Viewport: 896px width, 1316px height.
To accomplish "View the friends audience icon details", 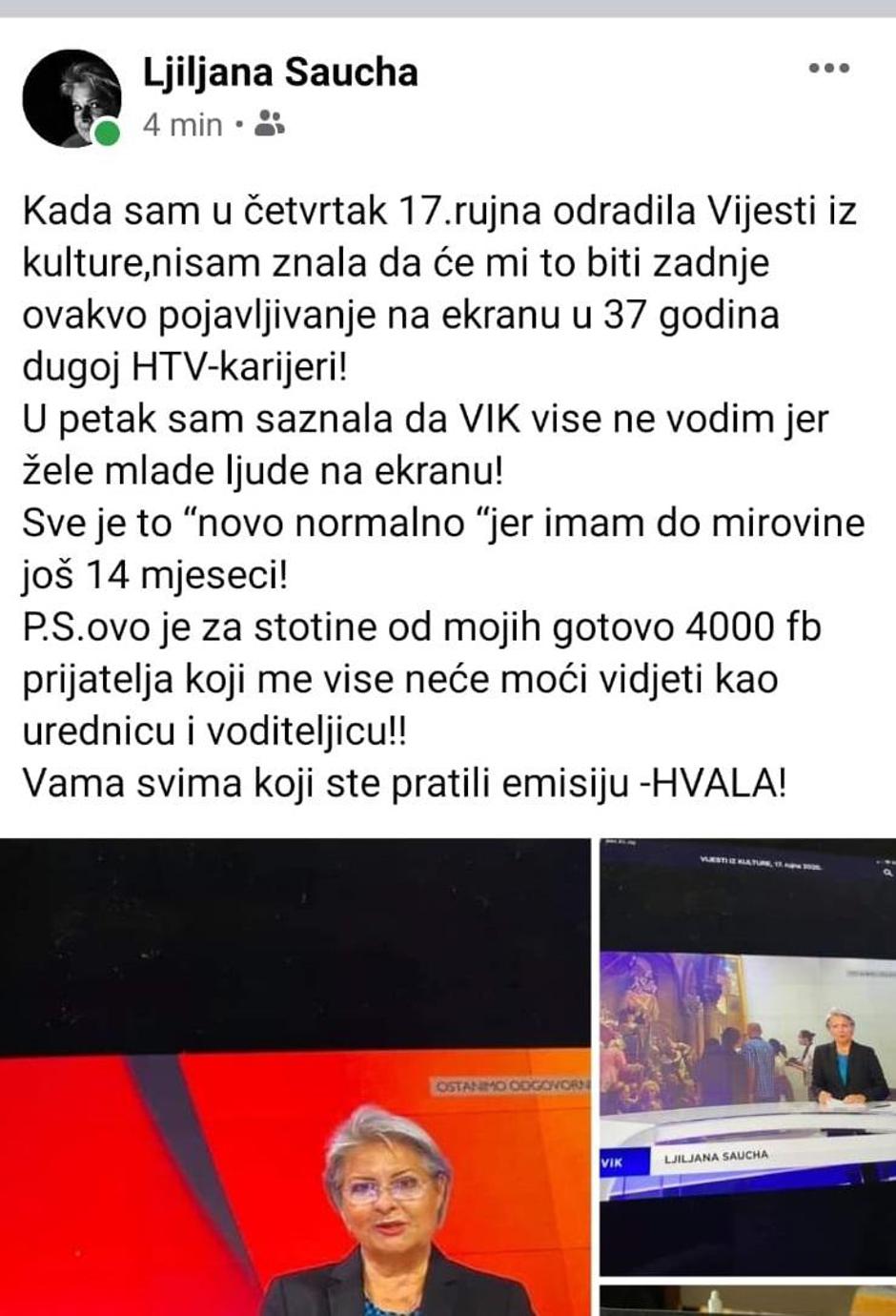I will pos(270,123).
